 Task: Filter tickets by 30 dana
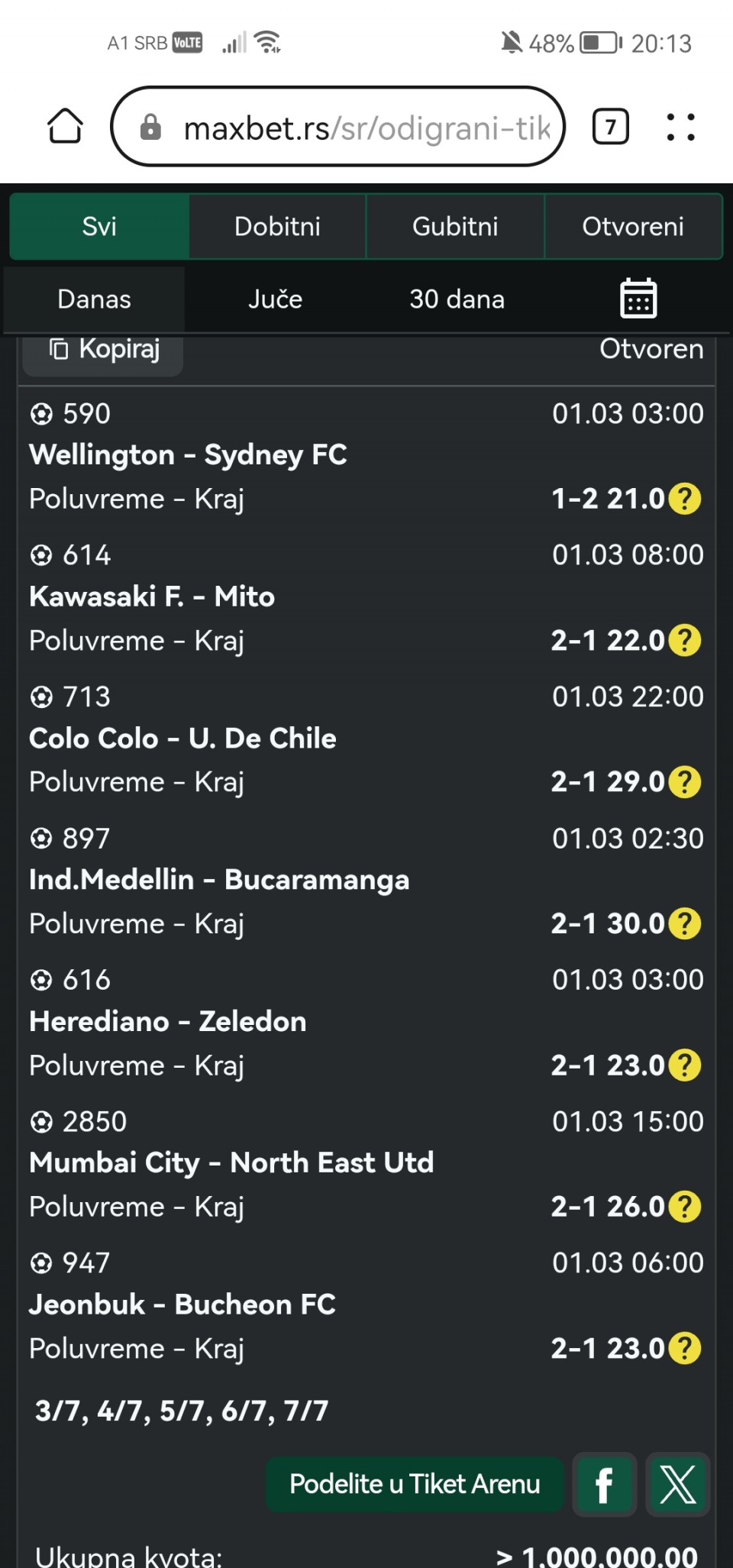pos(457,299)
